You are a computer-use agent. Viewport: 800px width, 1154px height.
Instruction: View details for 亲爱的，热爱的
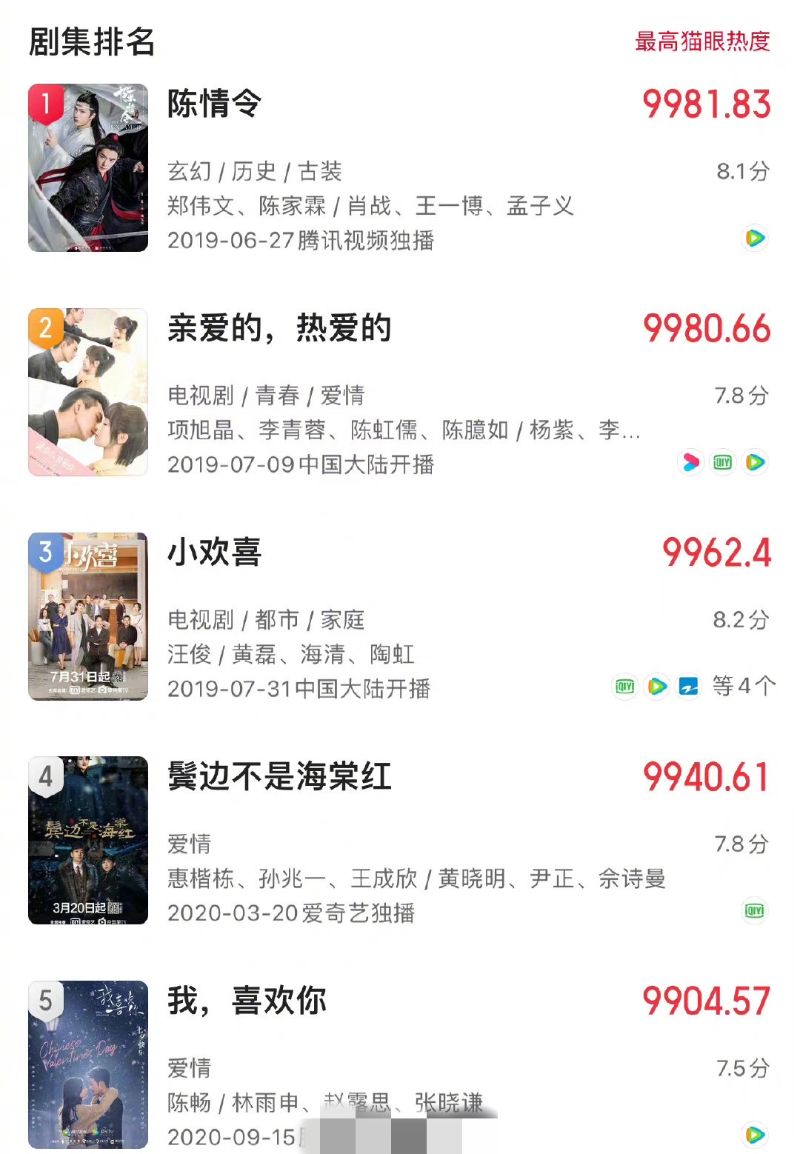[278, 328]
